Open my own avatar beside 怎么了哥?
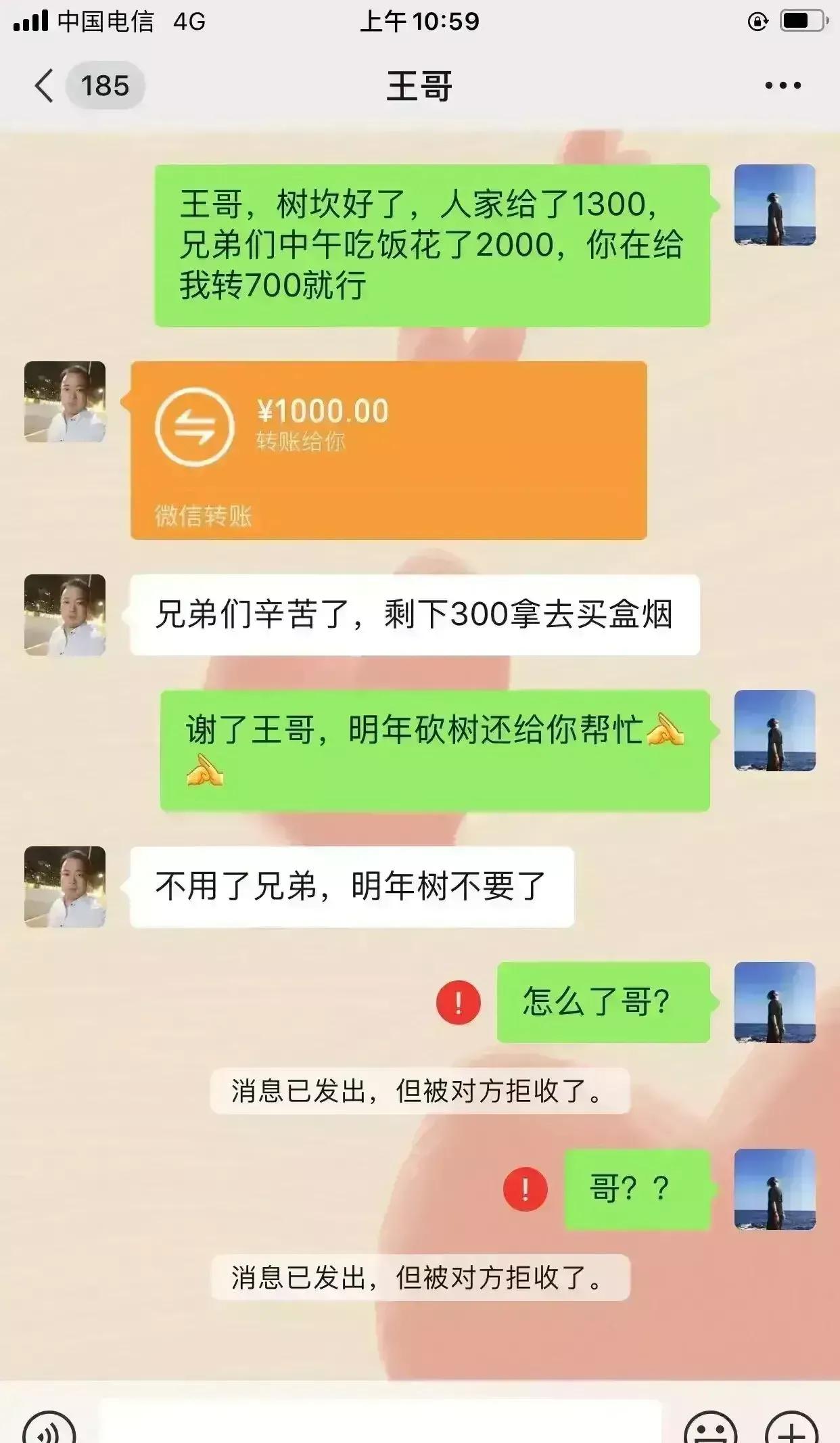840x1443 pixels. click(775, 1002)
